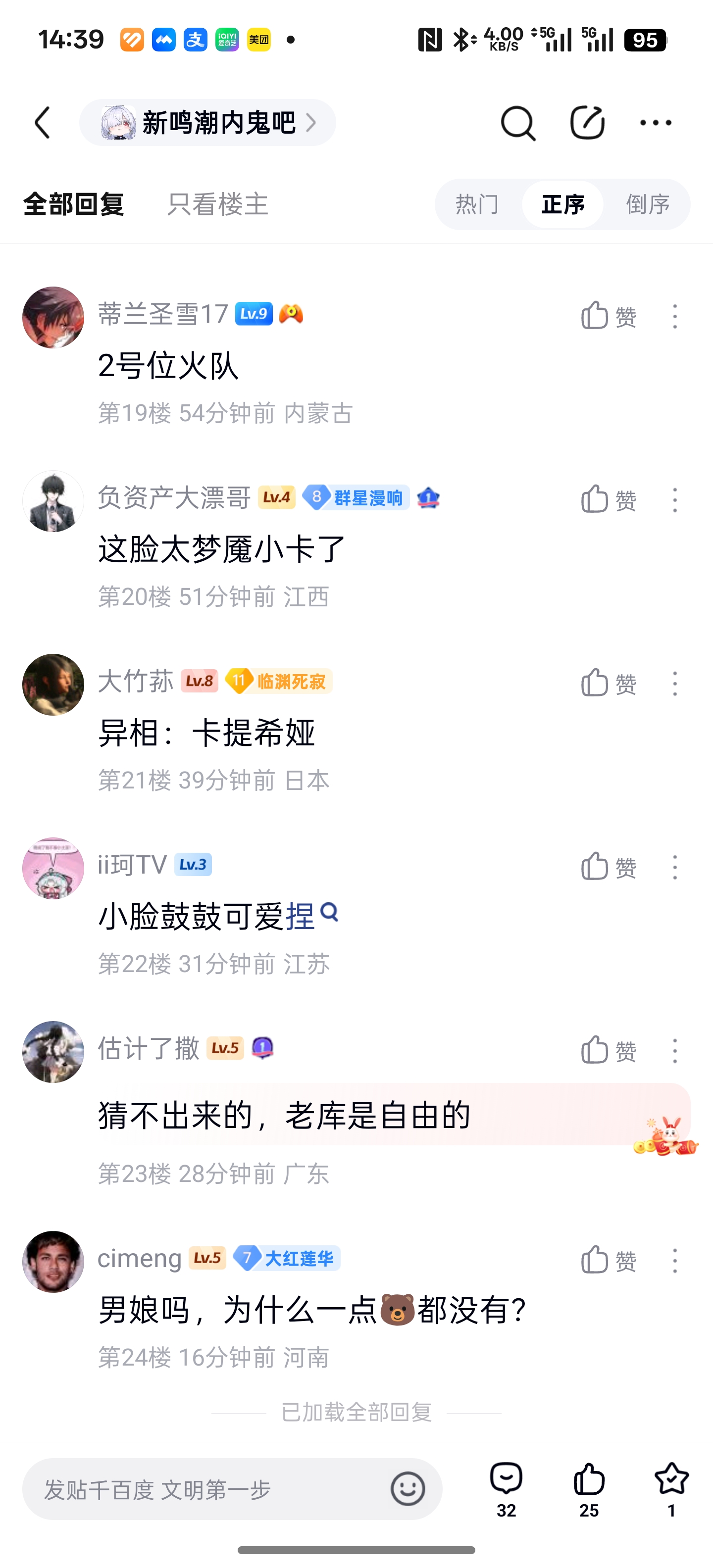Open more options for cimeng's reply
713x1568 pixels.
pos(675,1260)
